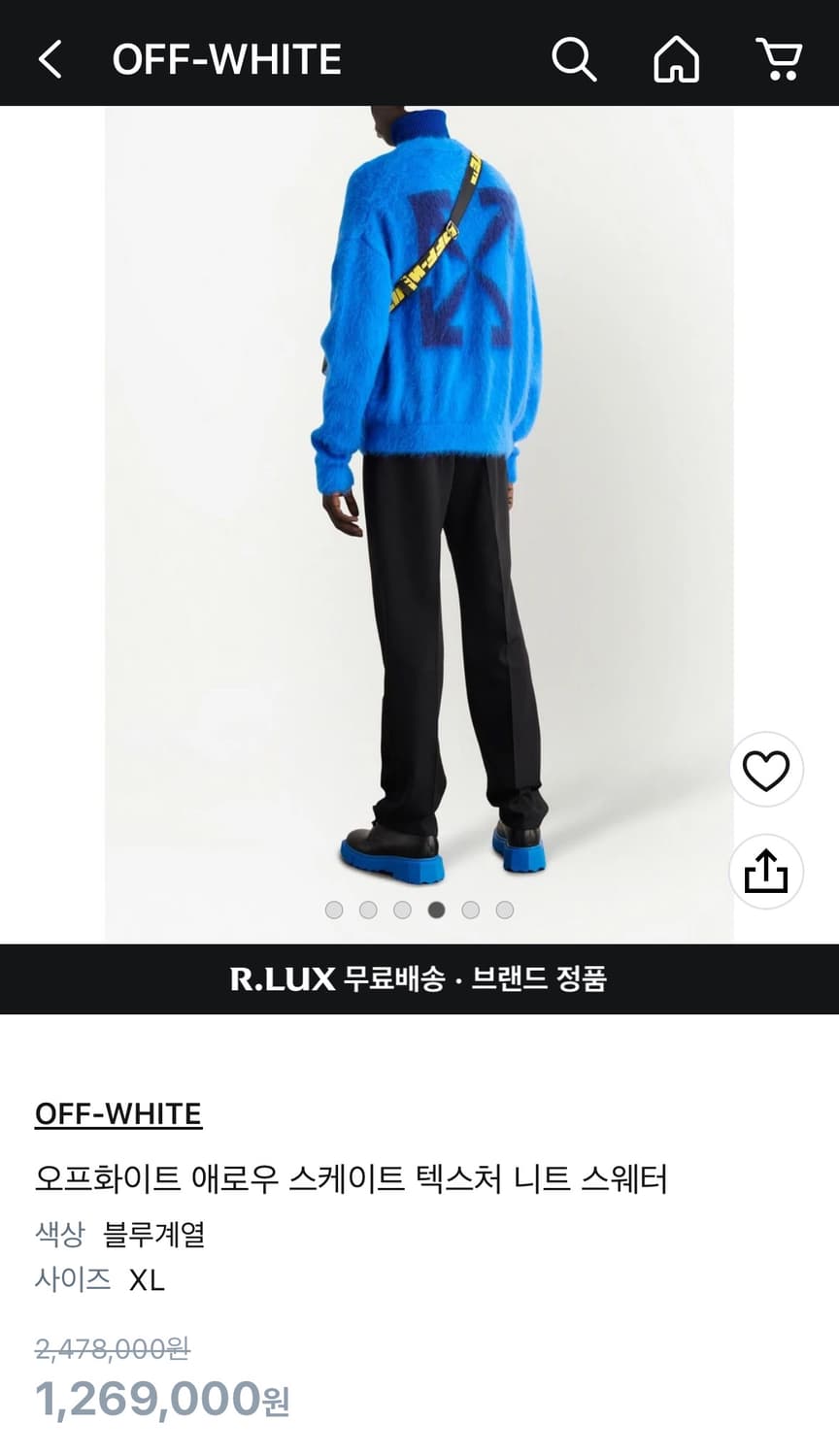Select the fourth carousel dot
The width and height of the screenshot is (839, 1456).
[x=436, y=910]
